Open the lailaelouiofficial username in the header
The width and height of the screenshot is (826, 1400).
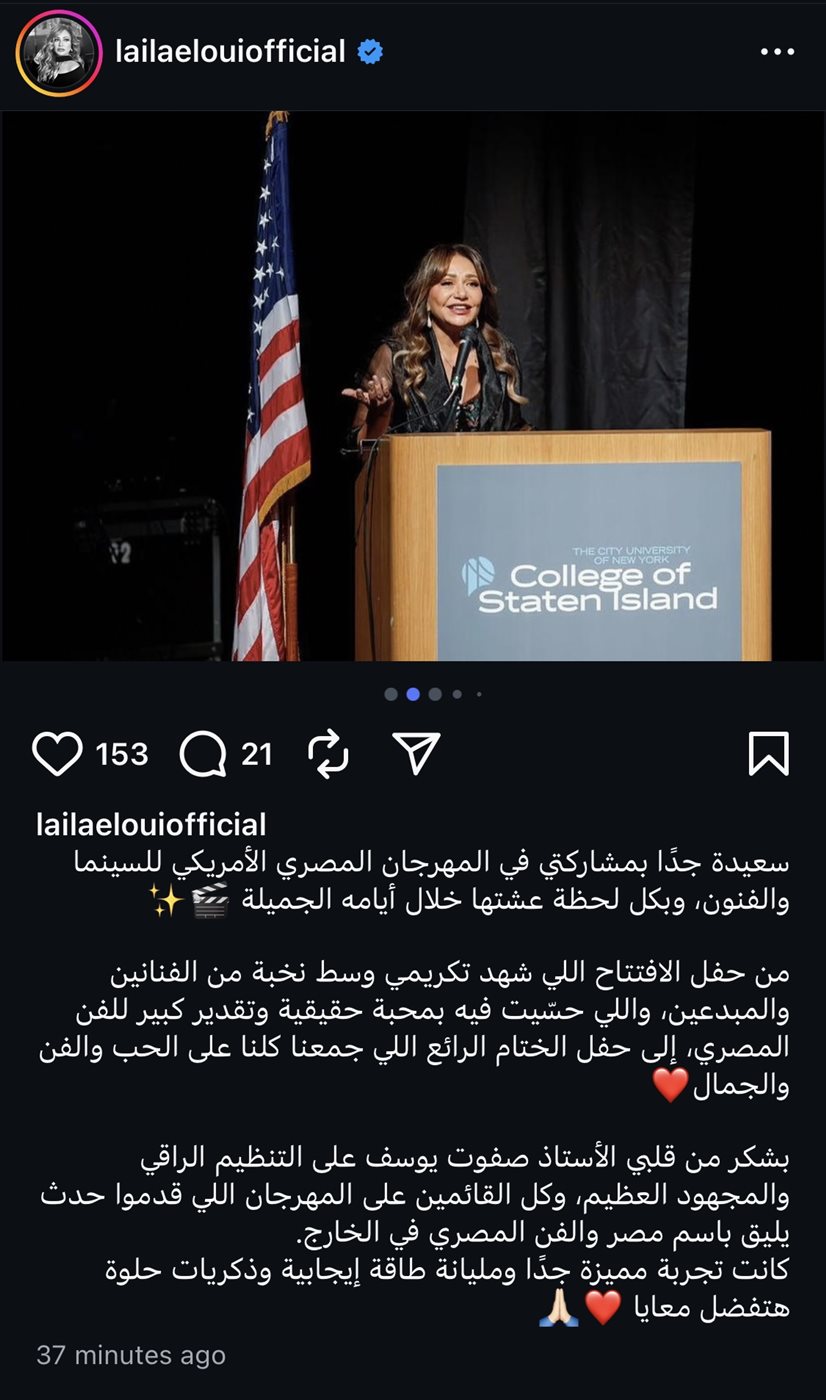click(230, 52)
